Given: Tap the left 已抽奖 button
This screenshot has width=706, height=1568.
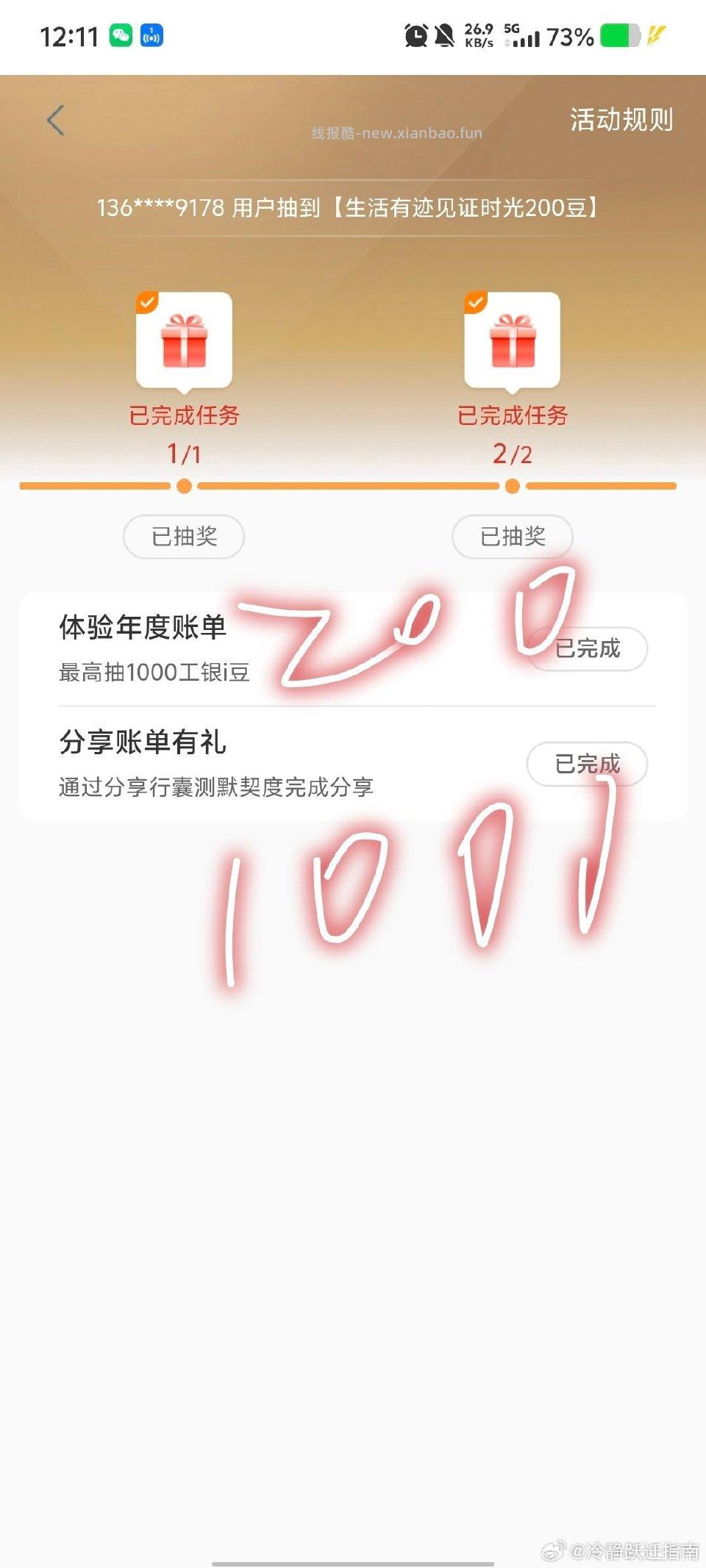Looking at the screenshot, I should (183, 537).
